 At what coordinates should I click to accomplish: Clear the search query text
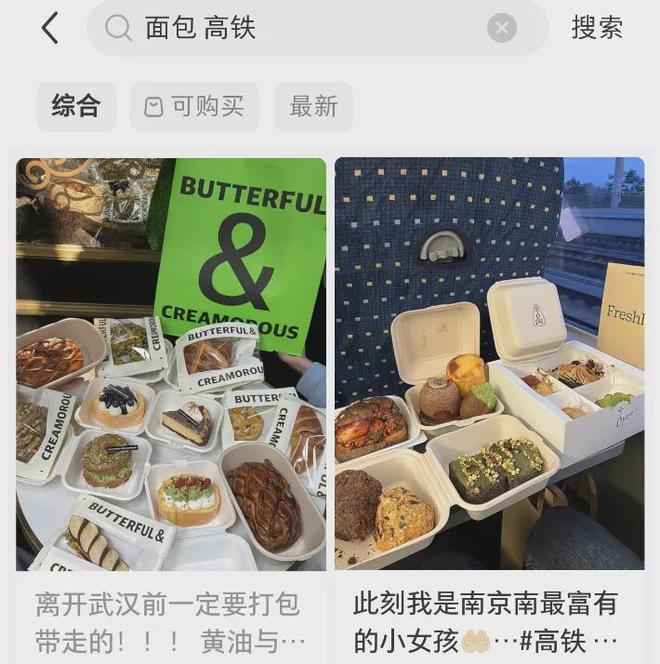[502, 28]
